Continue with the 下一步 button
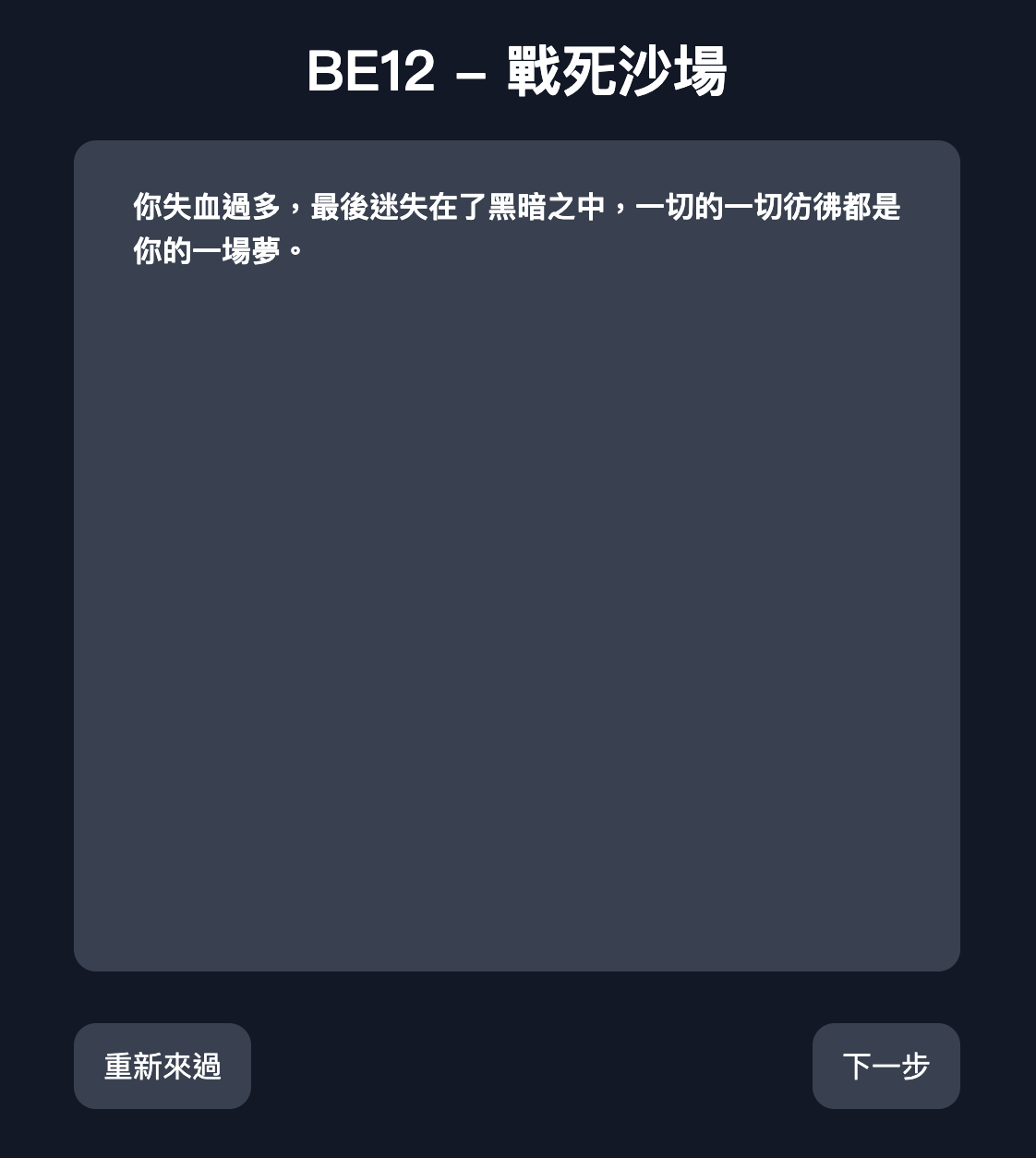Screen dimensions: 1036x1158 point(885,1066)
